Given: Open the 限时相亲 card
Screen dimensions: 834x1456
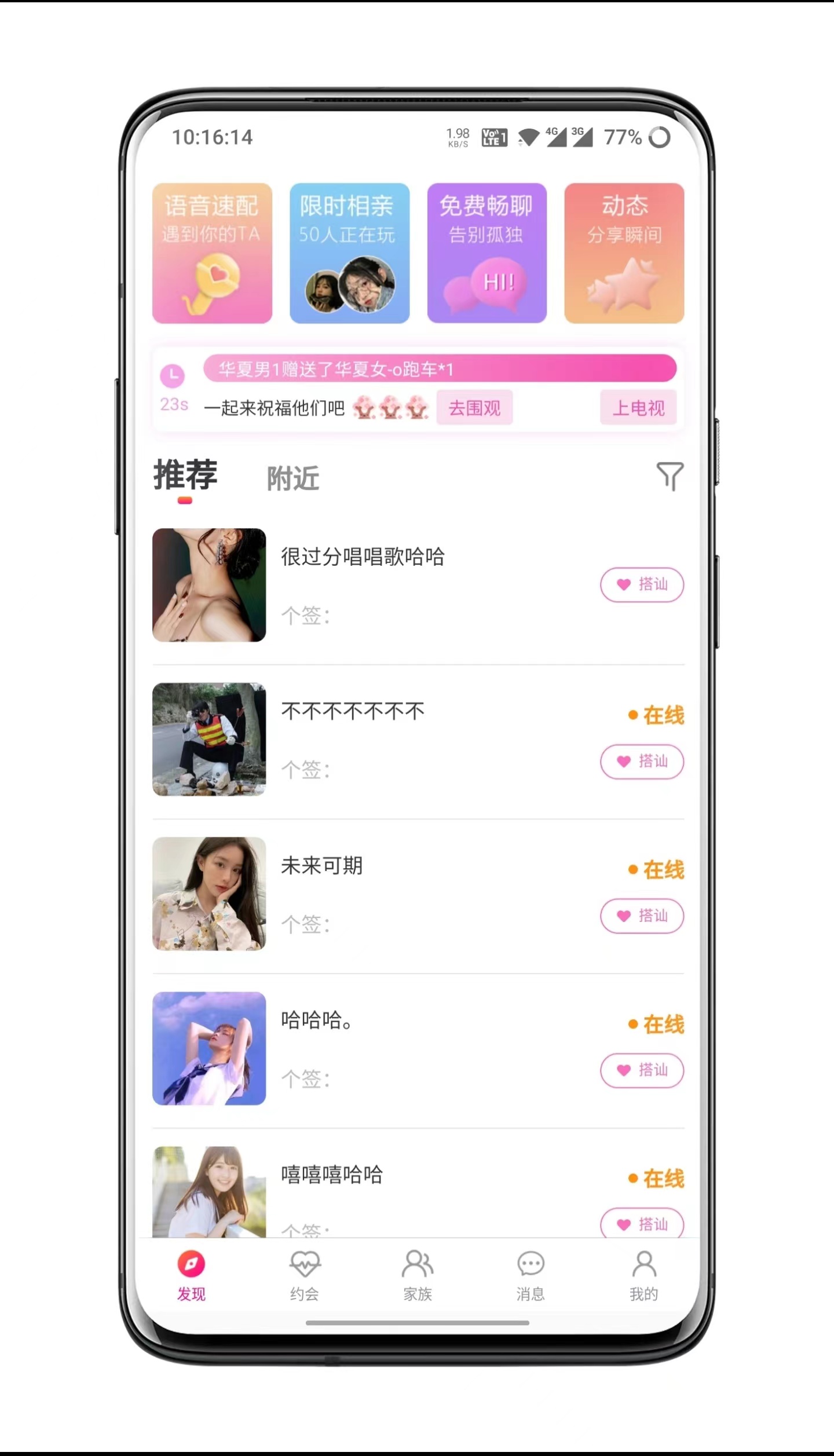Looking at the screenshot, I should pyautogui.click(x=349, y=253).
